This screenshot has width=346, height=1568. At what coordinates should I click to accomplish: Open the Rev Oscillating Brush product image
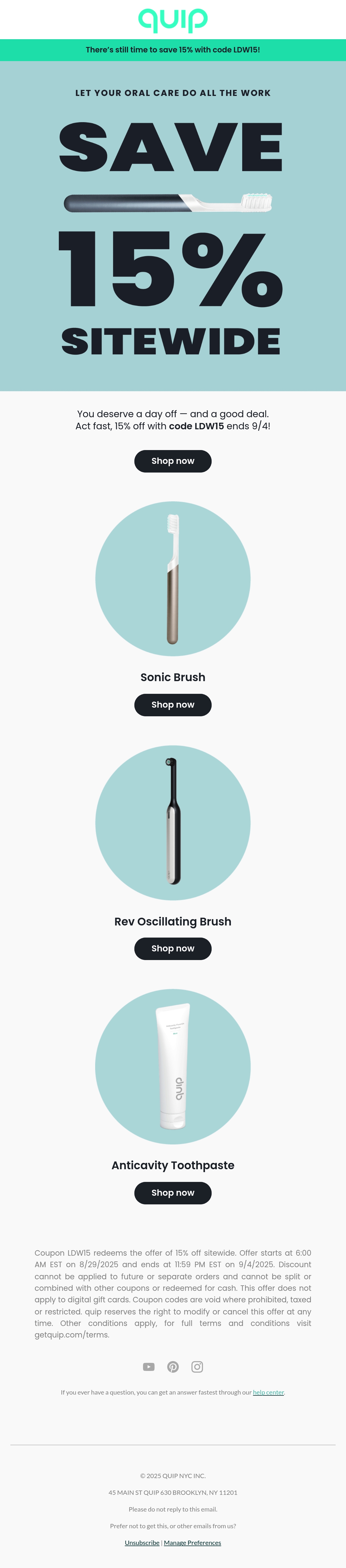(173, 822)
